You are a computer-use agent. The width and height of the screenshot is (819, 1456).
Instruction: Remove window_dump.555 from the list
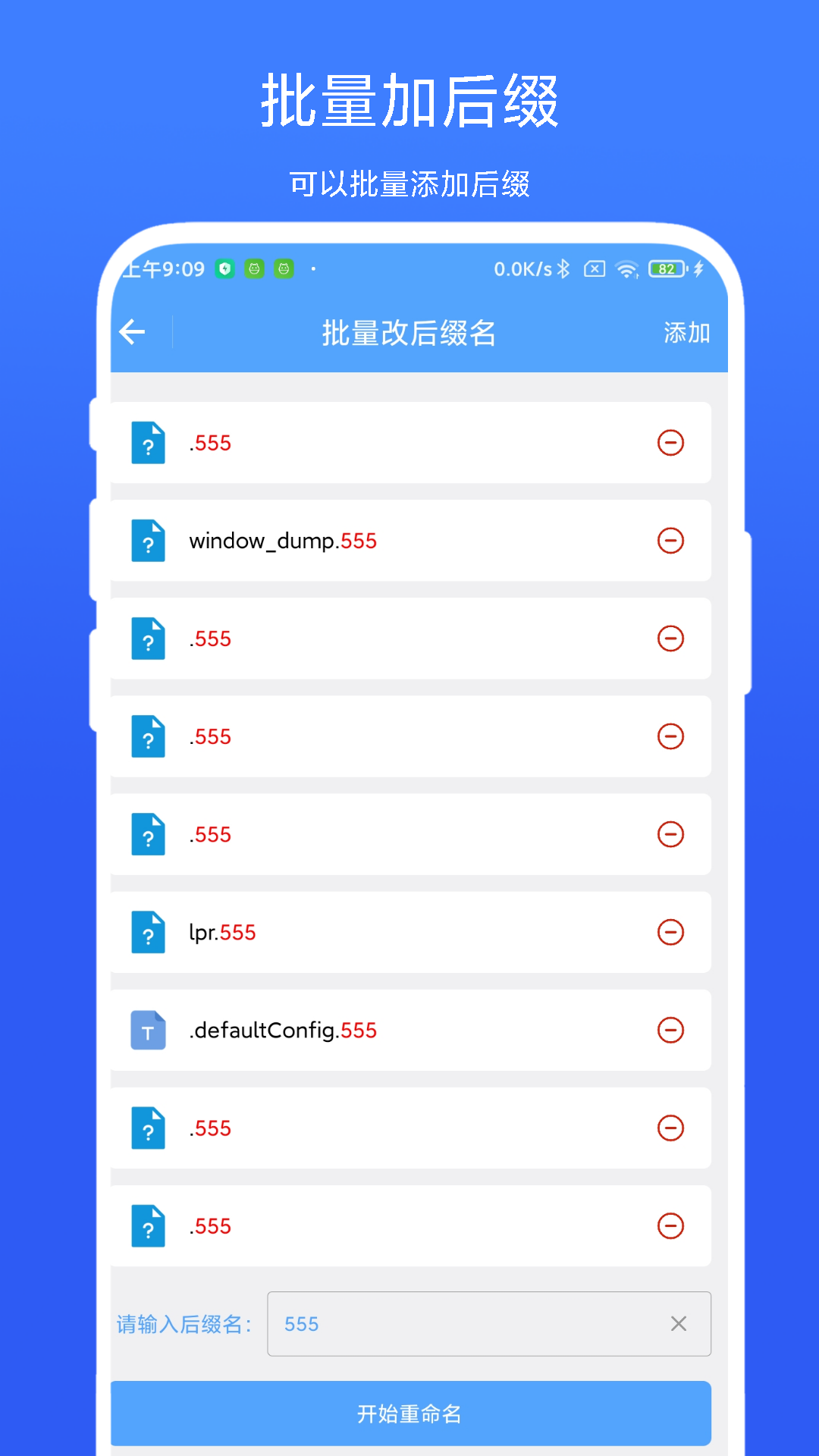tap(670, 541)
